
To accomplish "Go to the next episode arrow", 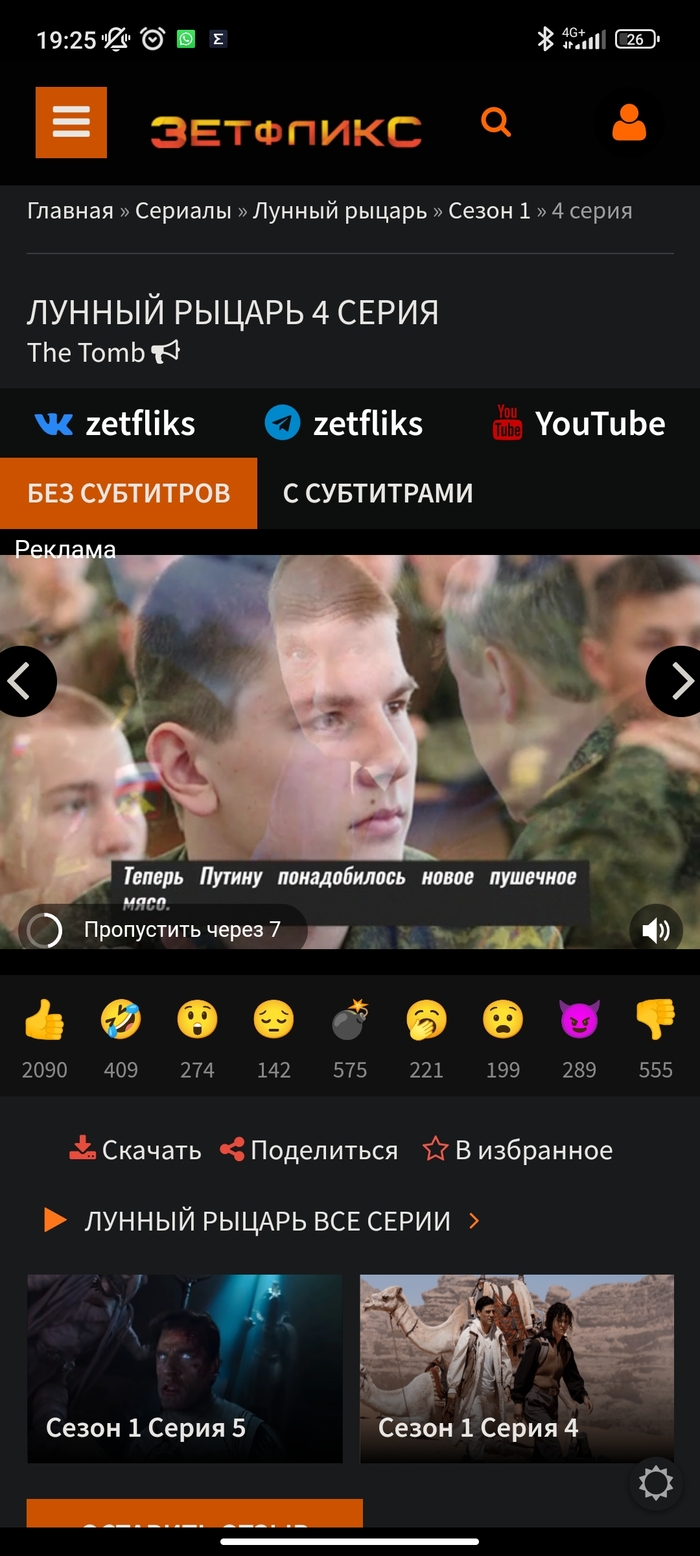I will pos(680,681).
